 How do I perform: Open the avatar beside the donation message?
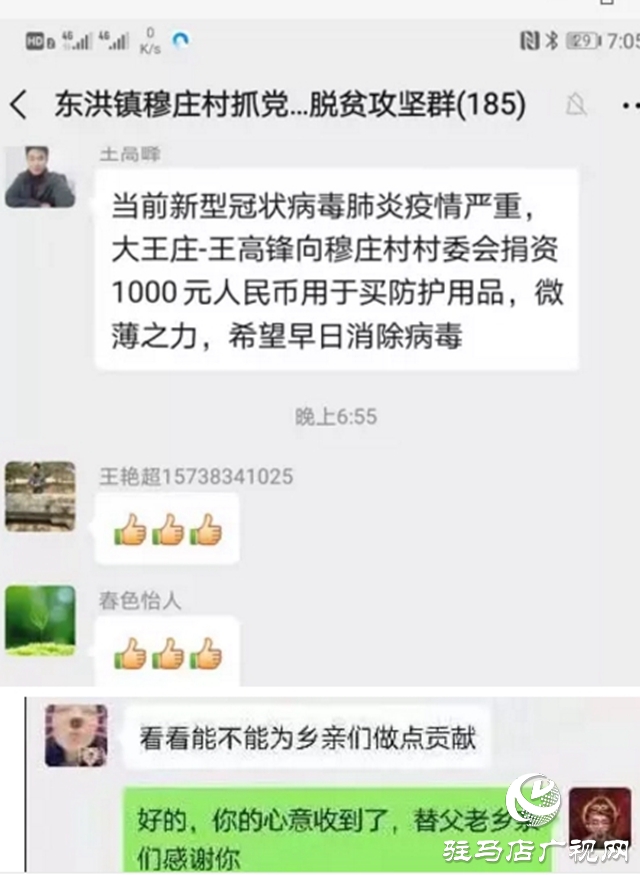40,177
